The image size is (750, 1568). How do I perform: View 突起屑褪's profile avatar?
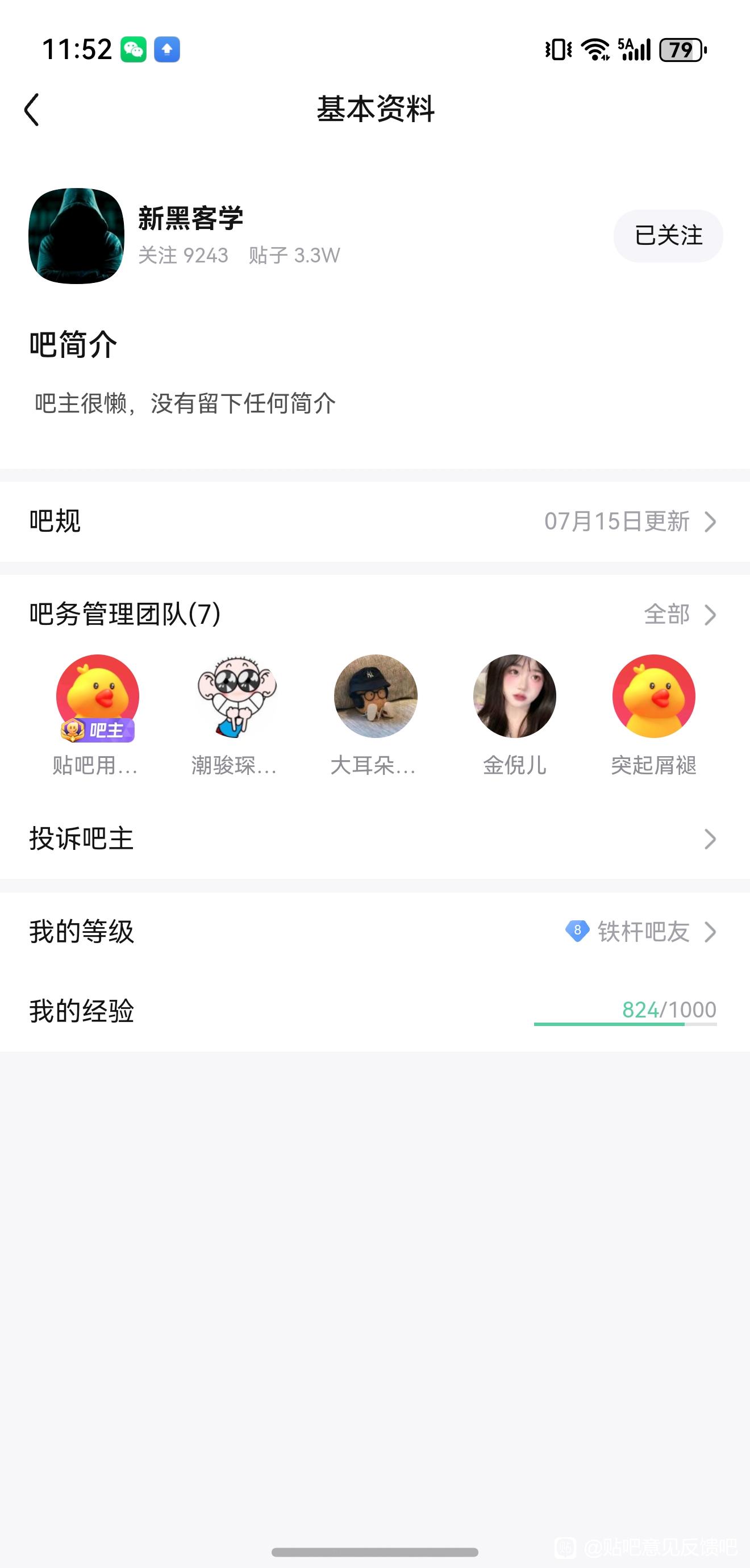[x=653, y=696]
